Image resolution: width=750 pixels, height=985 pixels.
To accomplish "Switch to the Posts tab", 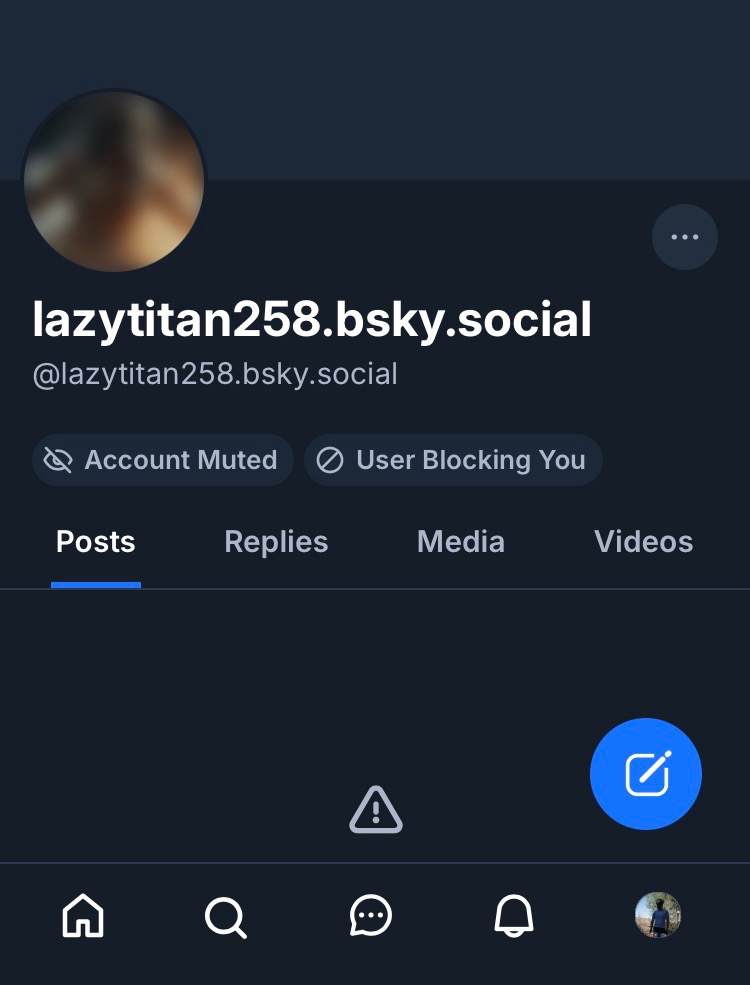I will click(x=96, y=542).
